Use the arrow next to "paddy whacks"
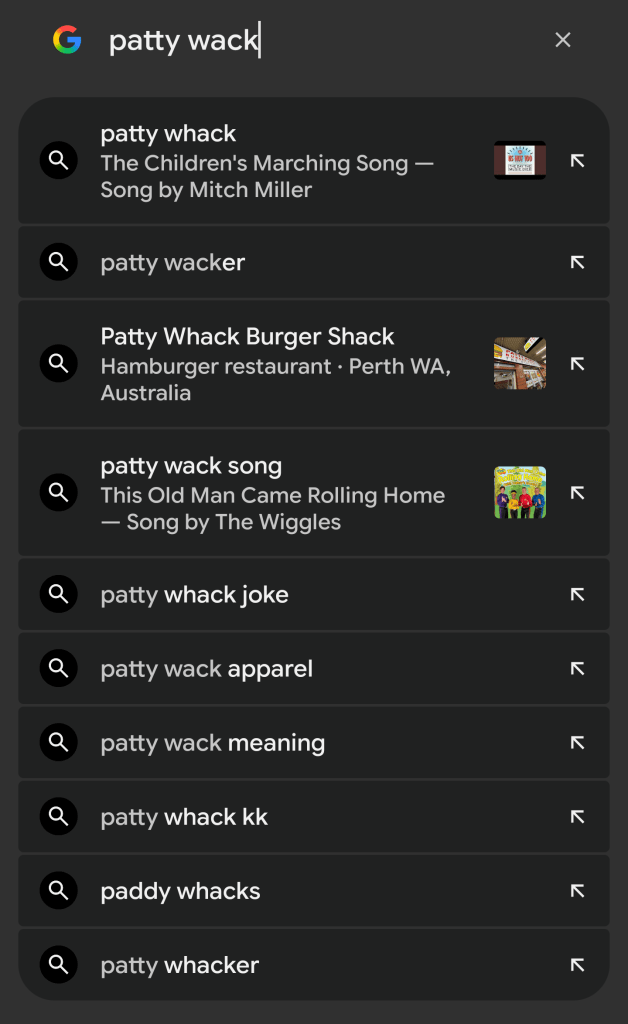Screen dimensions: 628x1024 pos(577,891)
